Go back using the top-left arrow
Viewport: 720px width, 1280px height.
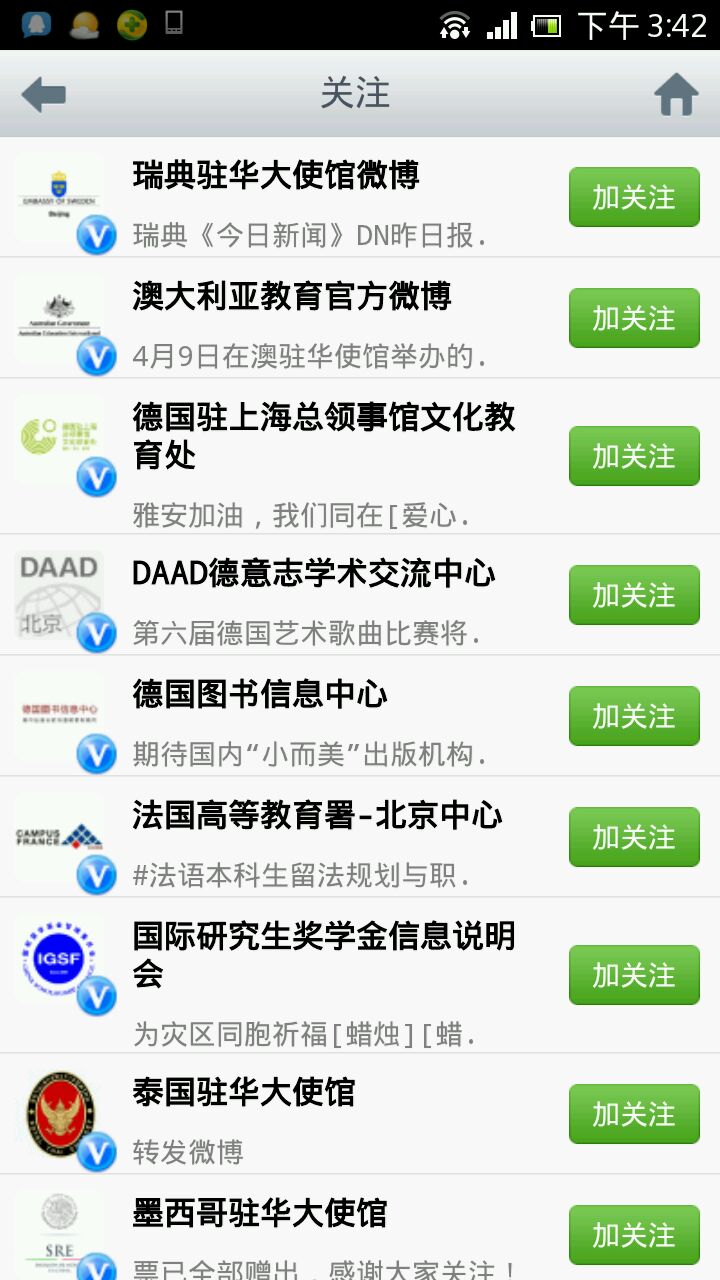(x=44, y=95)
